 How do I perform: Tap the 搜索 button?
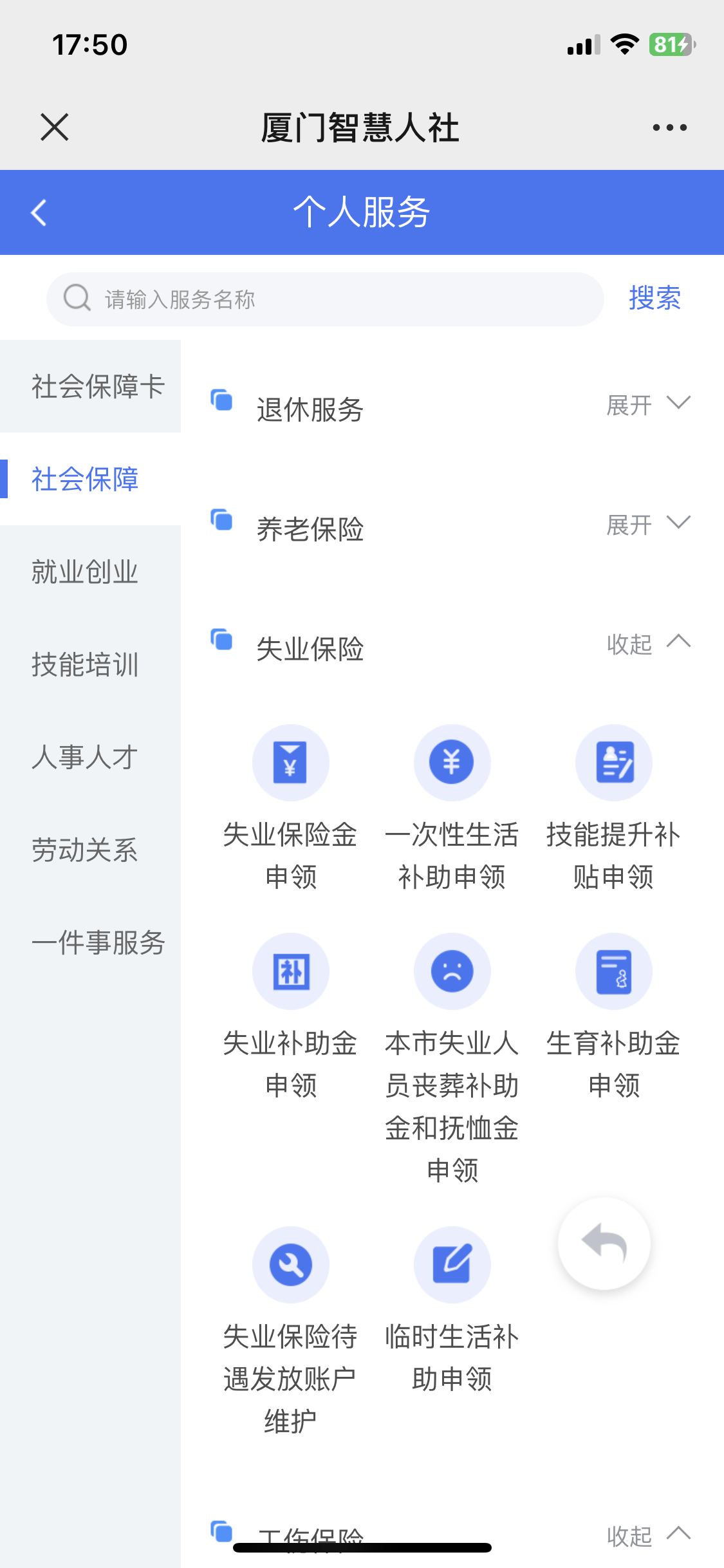[x=654, y=298]
